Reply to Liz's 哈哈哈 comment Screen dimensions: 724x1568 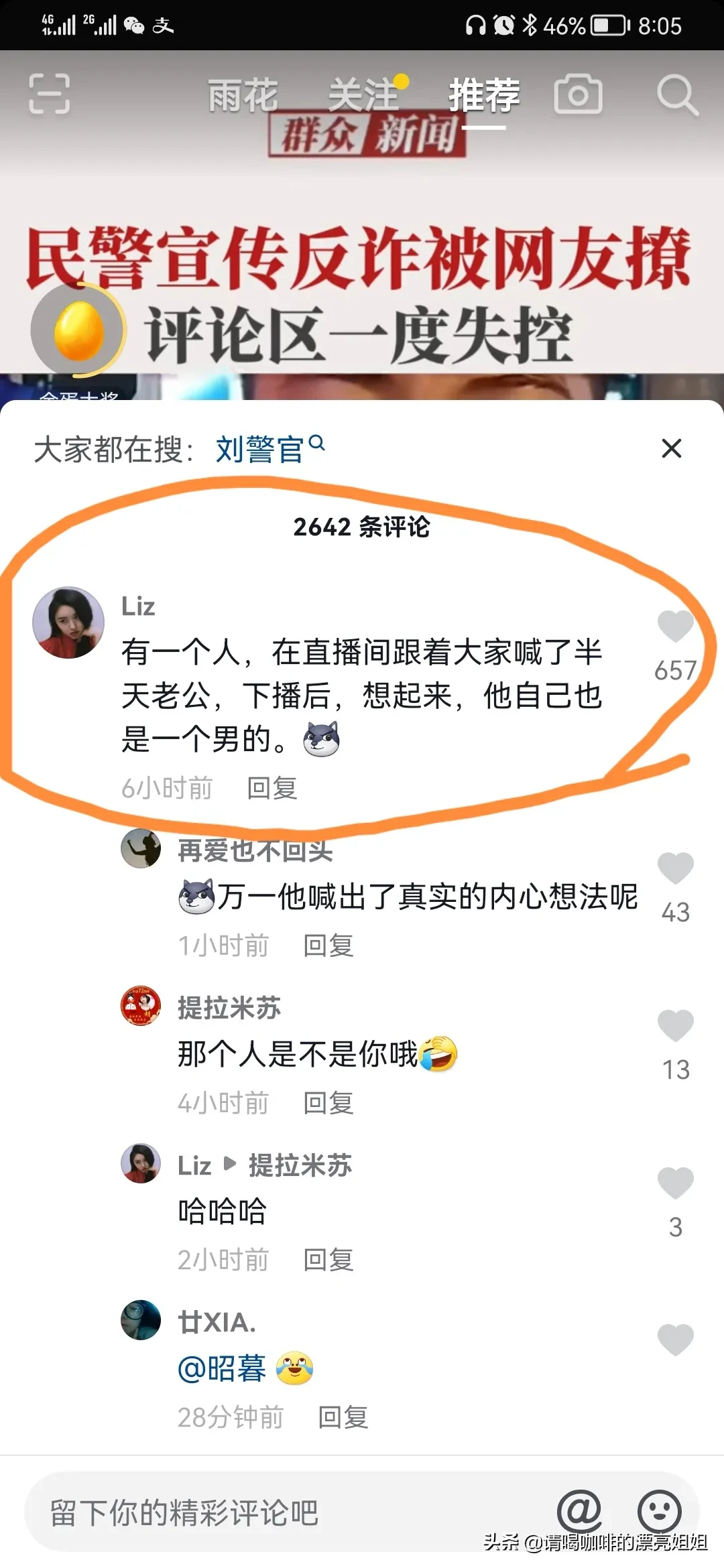[x=328, y=1260]
